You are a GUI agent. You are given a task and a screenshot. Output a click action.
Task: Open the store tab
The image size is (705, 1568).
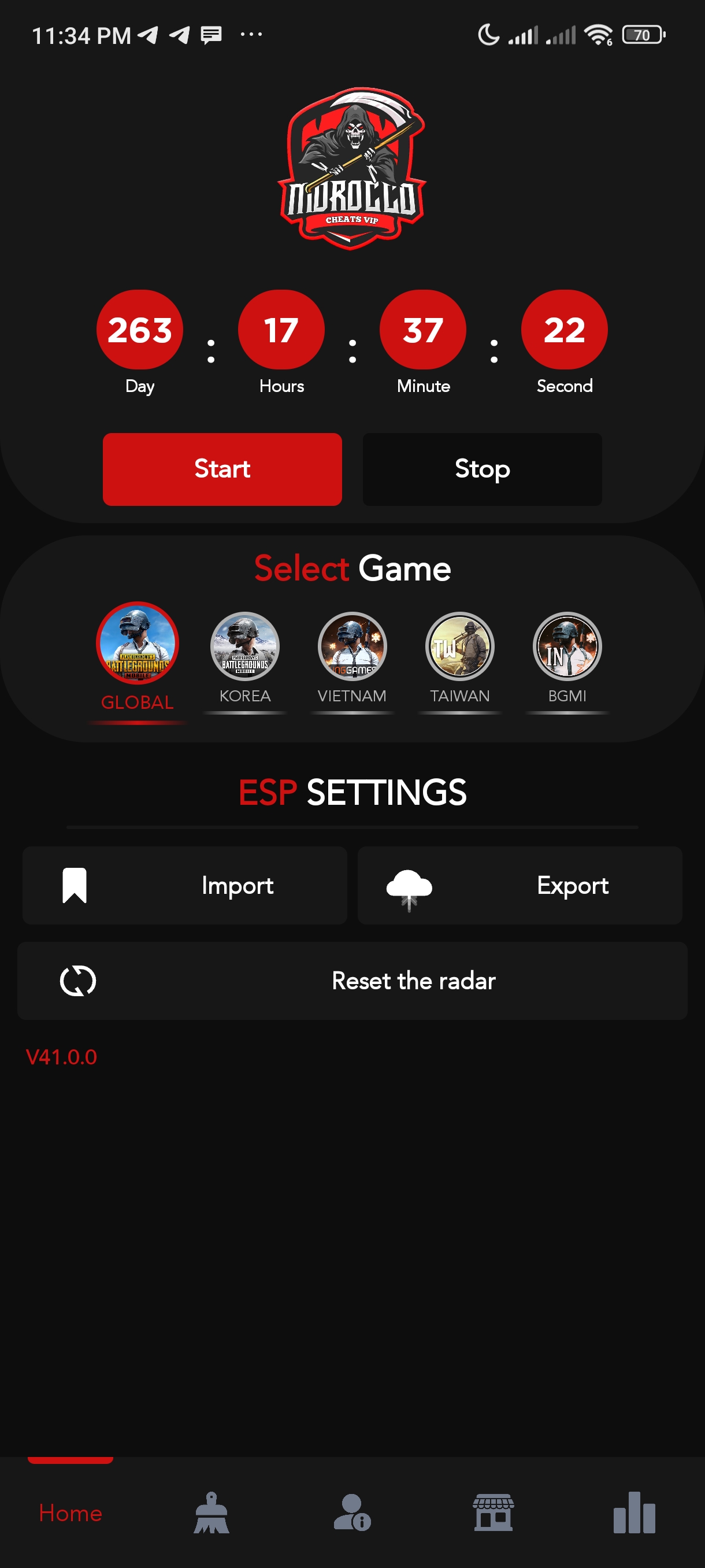493,1512
